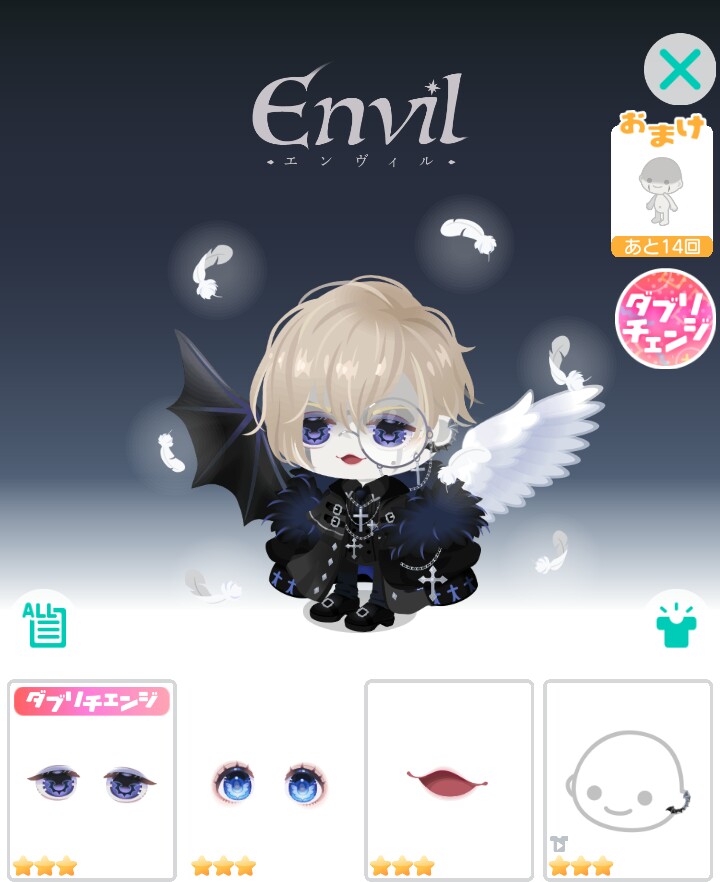Viewport: 720px width, 882px height.
Task: Close the Envil preview screen
Action: coord(679,70)
